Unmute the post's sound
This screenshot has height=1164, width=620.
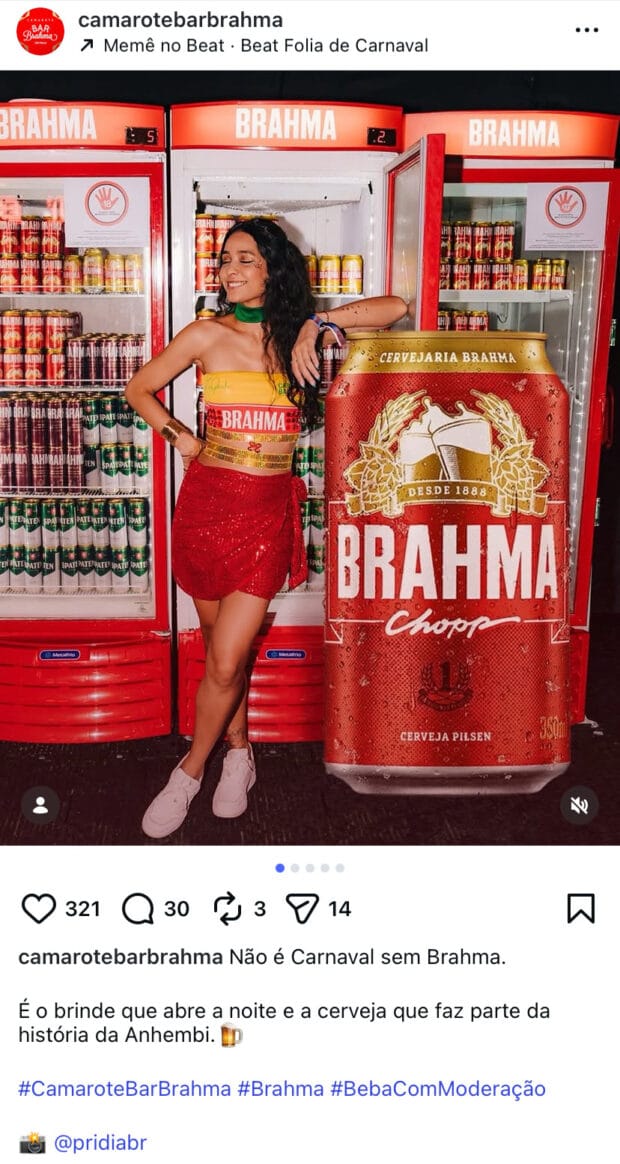tap(579, 805)
